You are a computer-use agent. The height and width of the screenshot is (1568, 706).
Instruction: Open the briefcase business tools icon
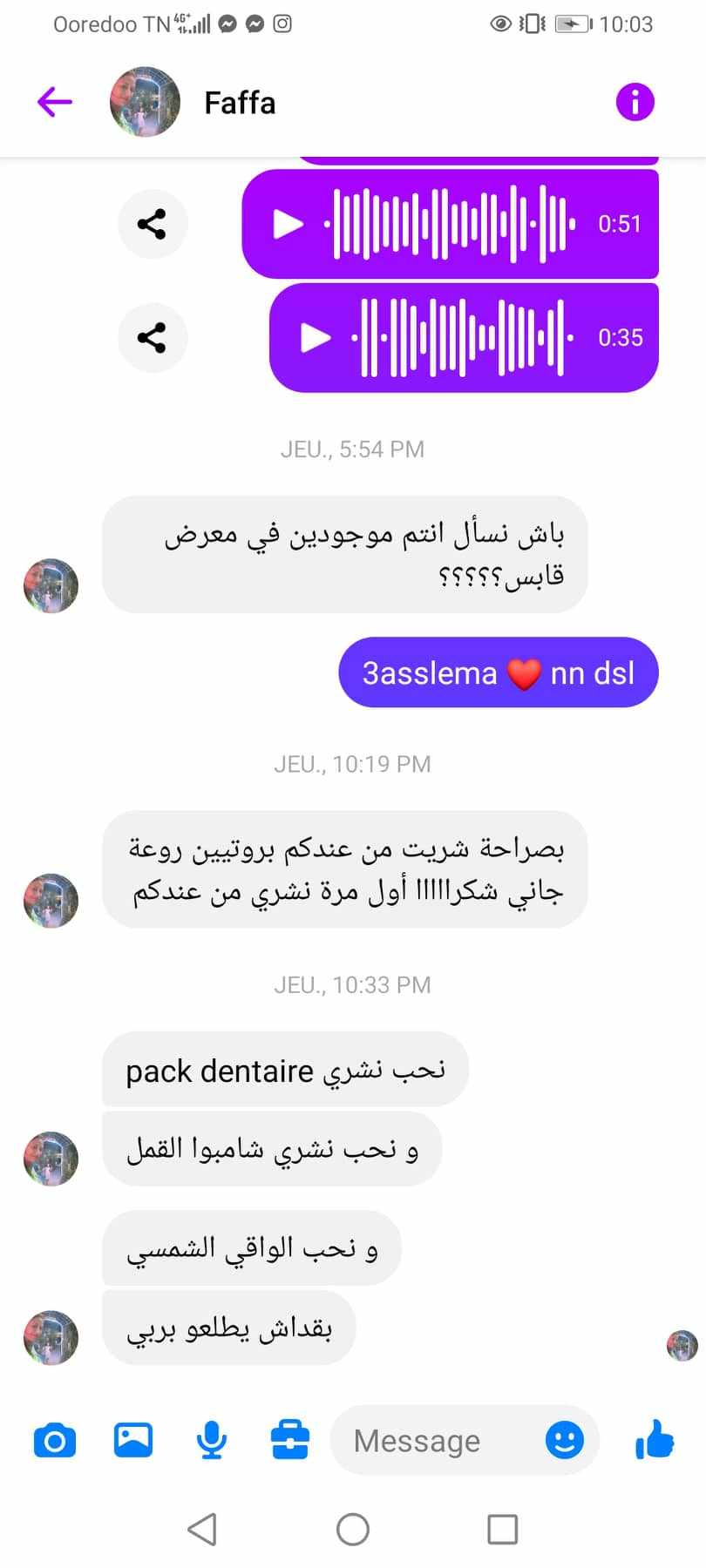(x=289, y=1439)
